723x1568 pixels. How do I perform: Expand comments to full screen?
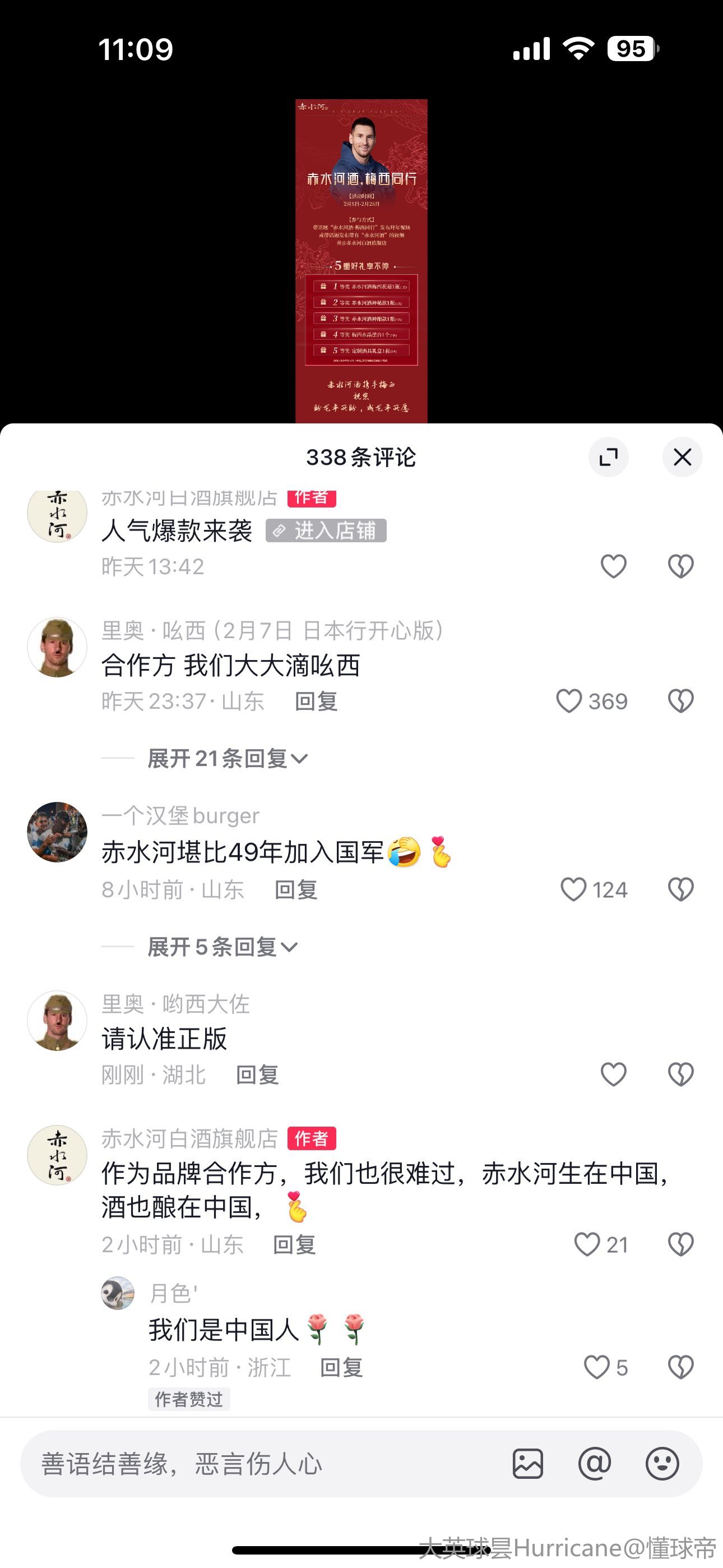point(608,457)
